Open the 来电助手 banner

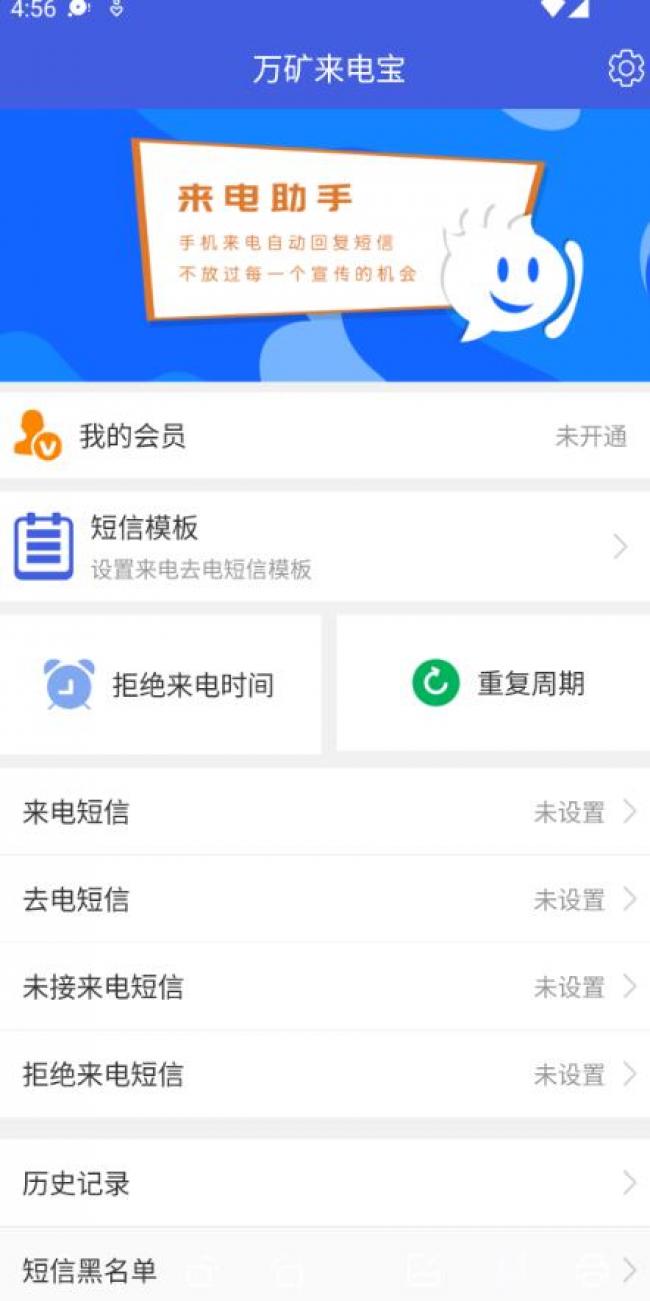325,245
